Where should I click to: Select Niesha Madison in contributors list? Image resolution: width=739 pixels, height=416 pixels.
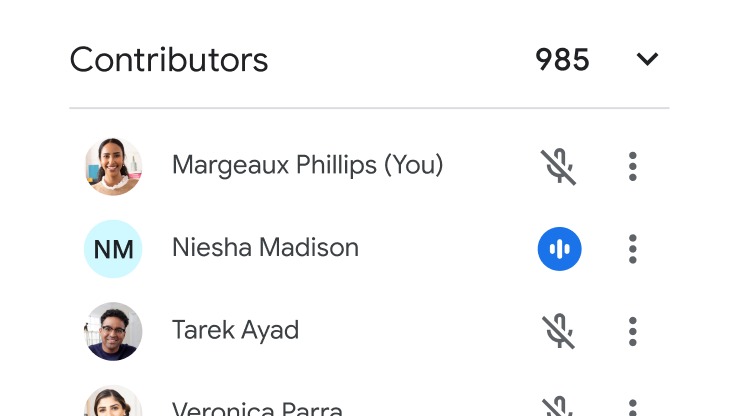tap(265, 248)
